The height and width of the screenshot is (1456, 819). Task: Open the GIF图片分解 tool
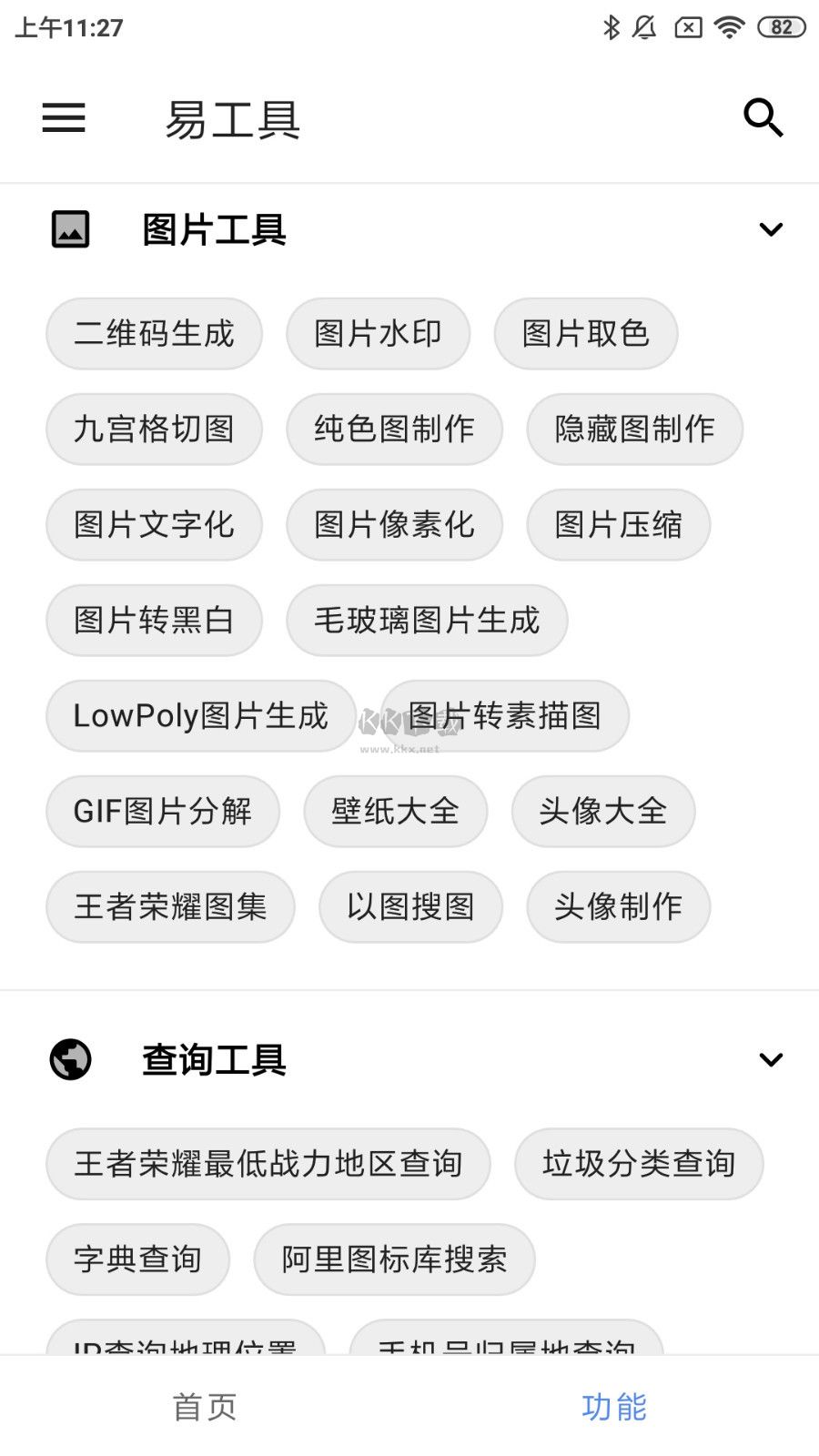[163, 812]
